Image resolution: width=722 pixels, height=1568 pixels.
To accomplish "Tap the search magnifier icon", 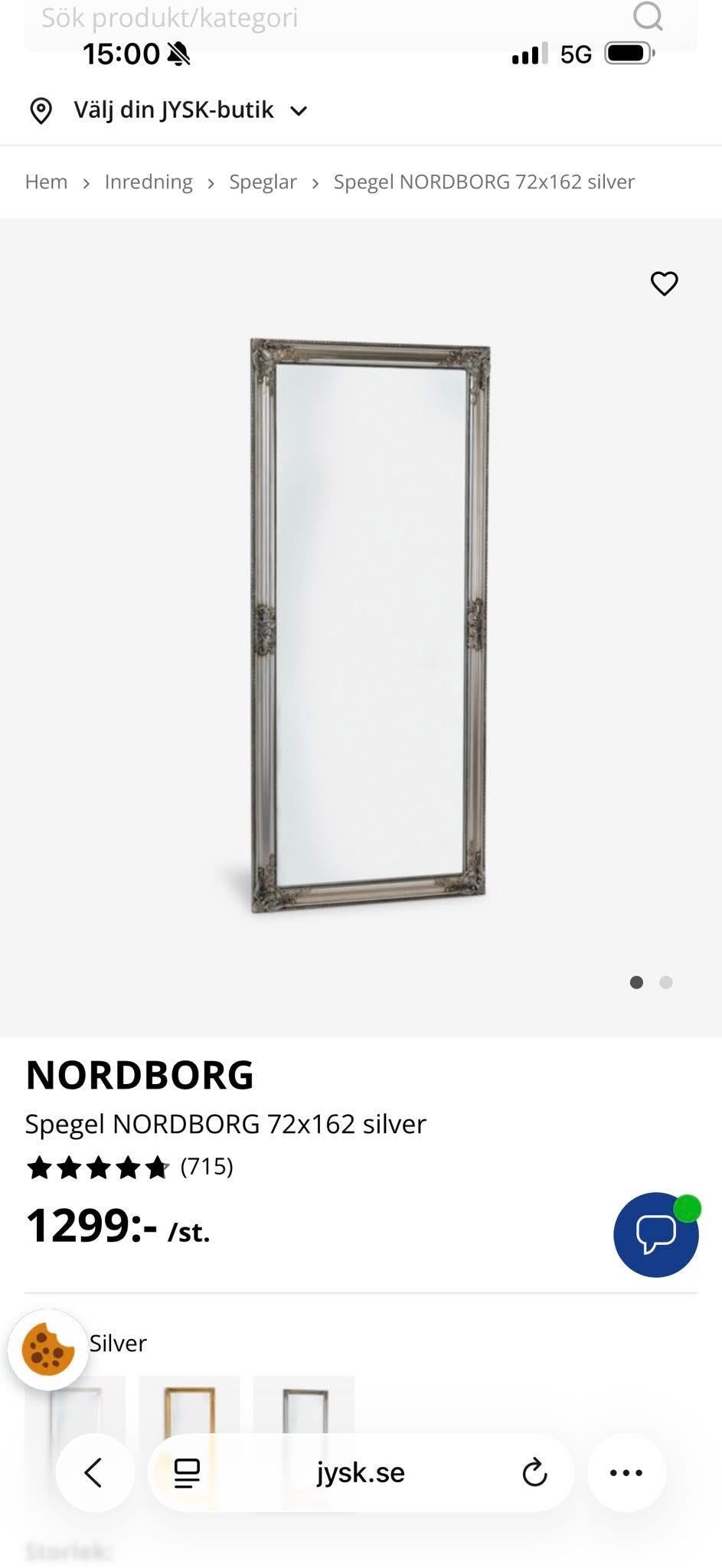I will (649, 17).
